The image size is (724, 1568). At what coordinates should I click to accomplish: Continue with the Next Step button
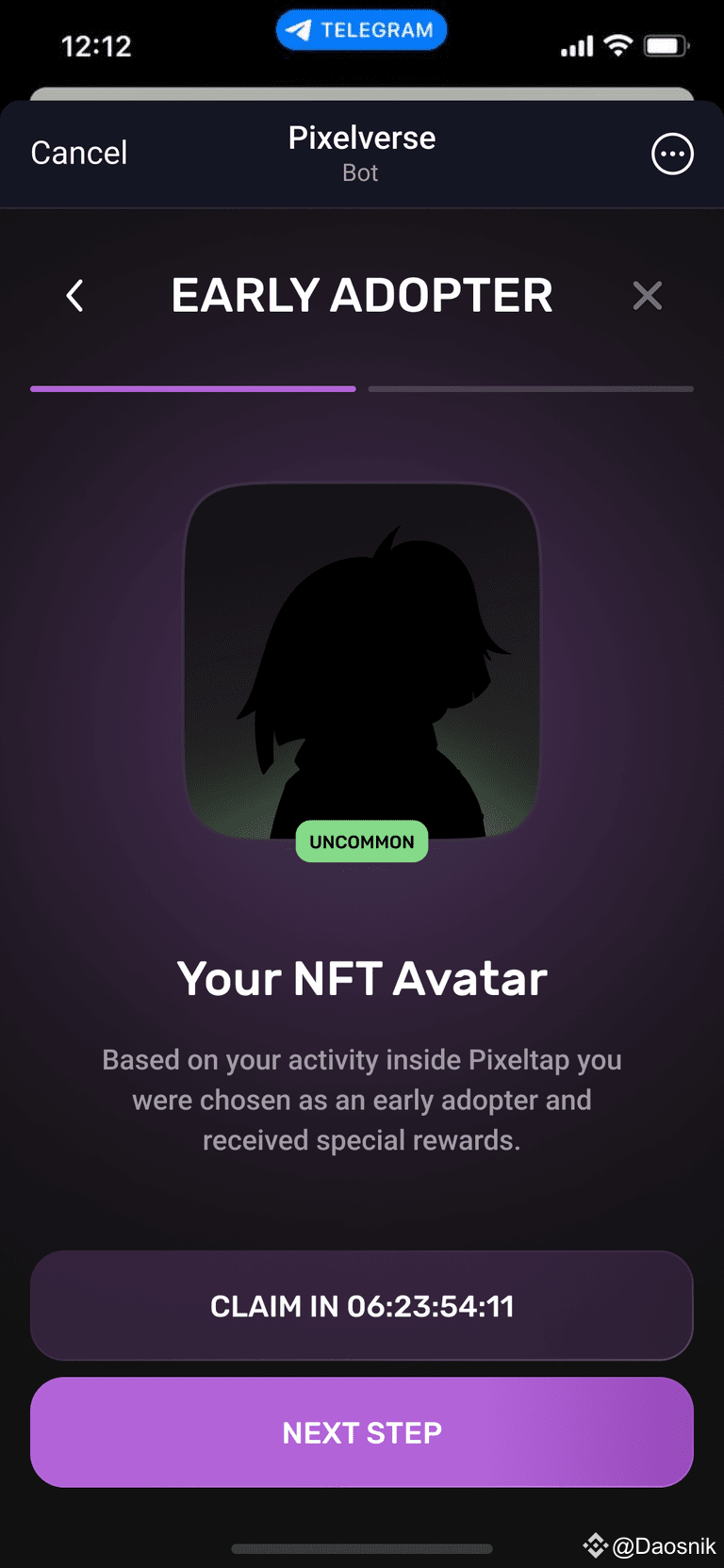[x=362, y=1432]
